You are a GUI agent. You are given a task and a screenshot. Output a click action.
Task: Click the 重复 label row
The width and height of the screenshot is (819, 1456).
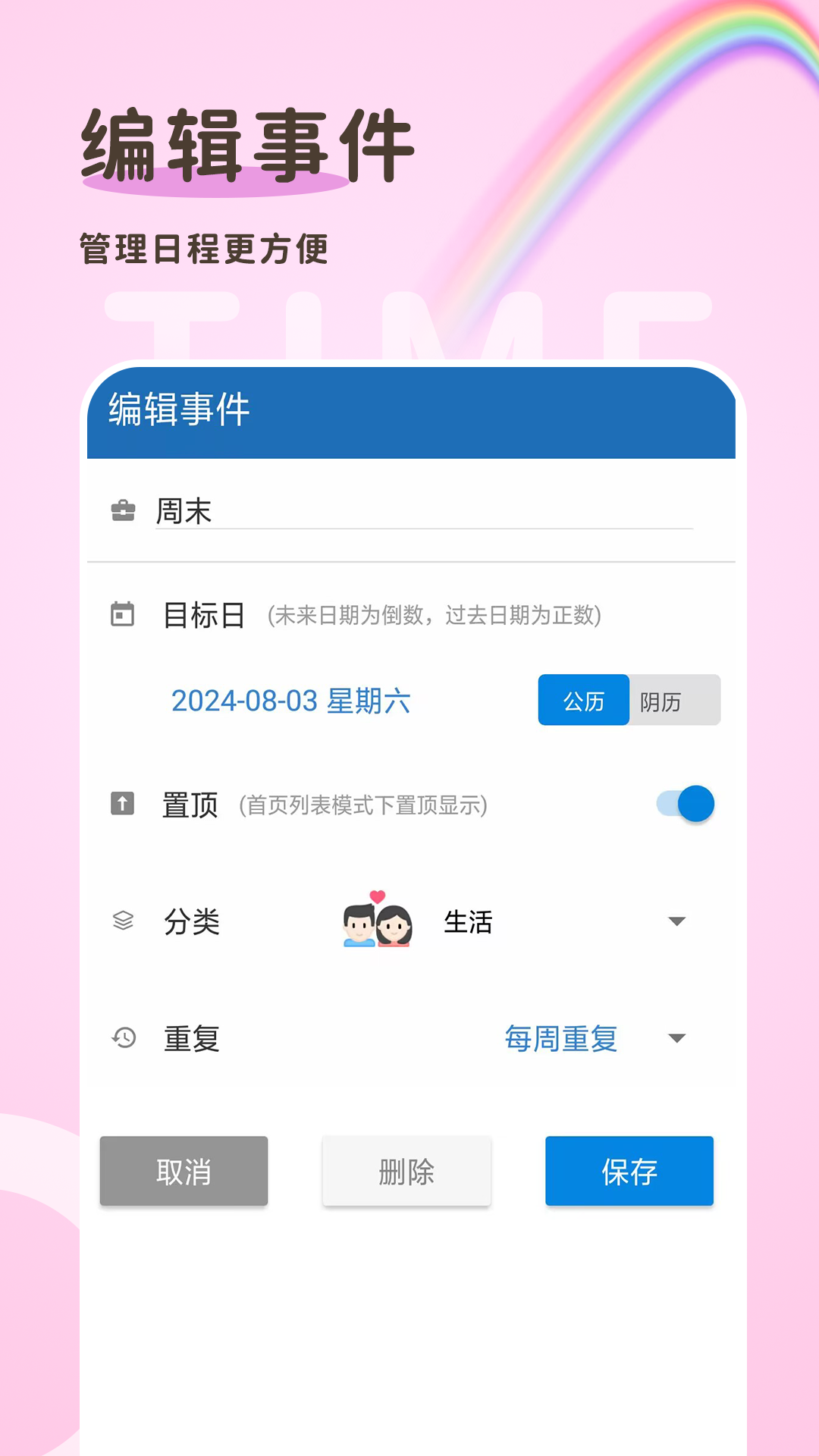point(190,1039)
